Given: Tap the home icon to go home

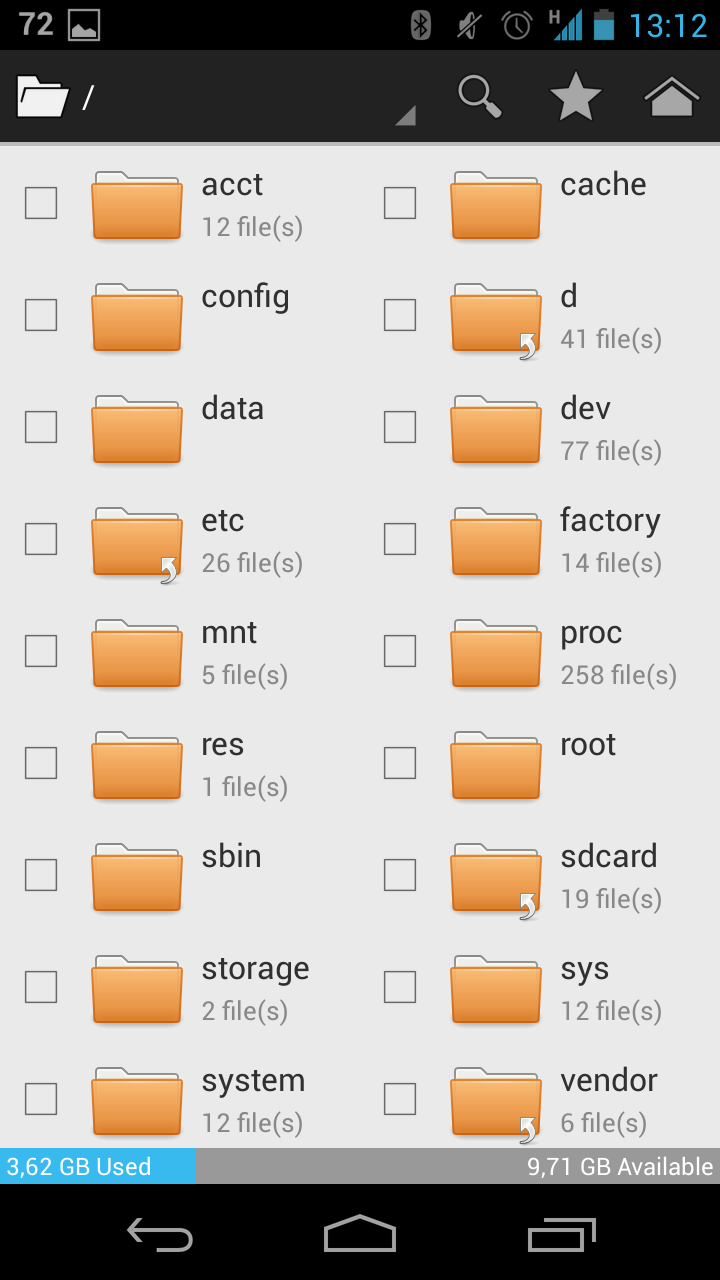Looking at the screenshot, I should pos(671,96).
